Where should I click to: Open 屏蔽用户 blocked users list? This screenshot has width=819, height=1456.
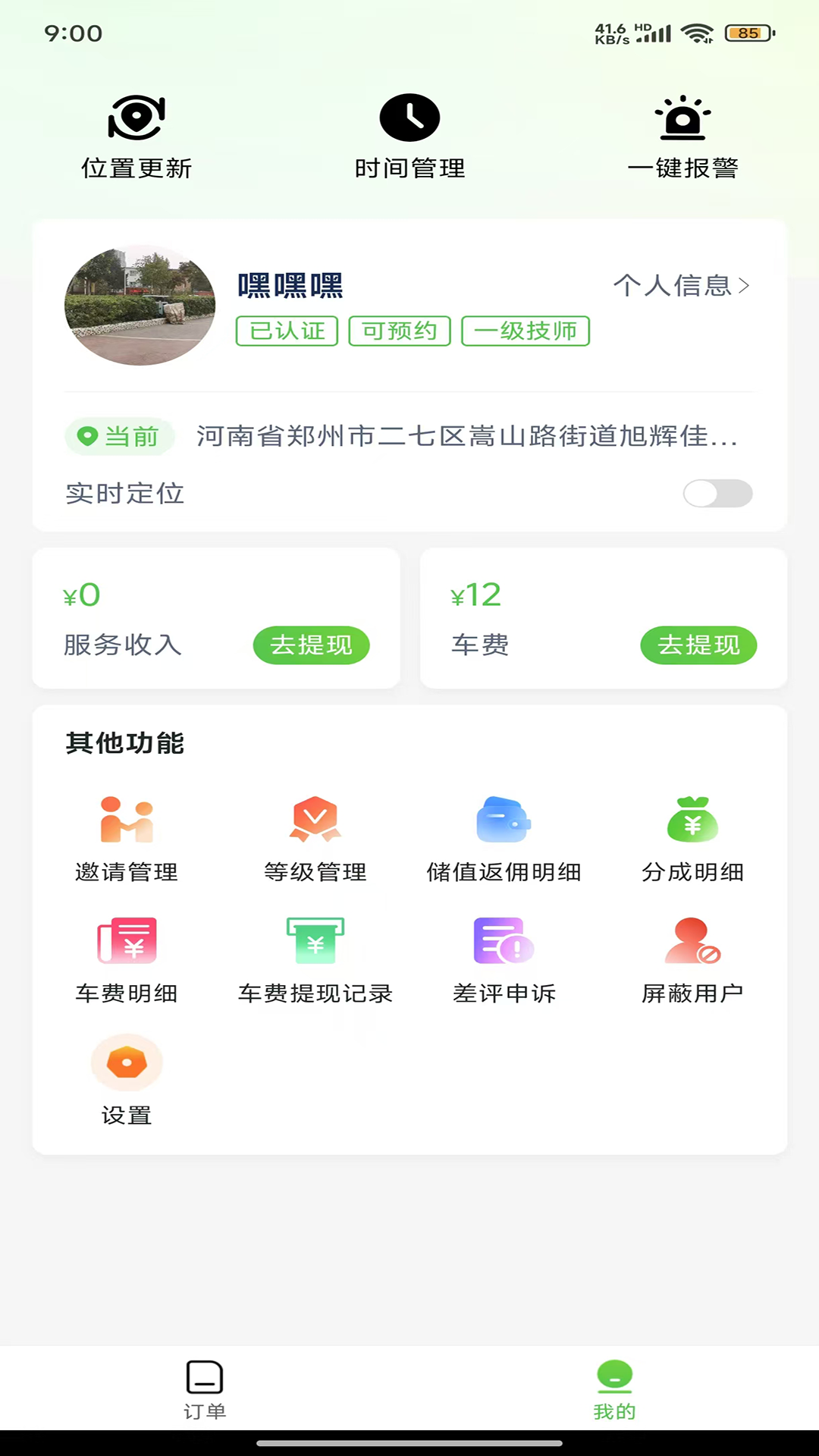(x=691, y=959)
